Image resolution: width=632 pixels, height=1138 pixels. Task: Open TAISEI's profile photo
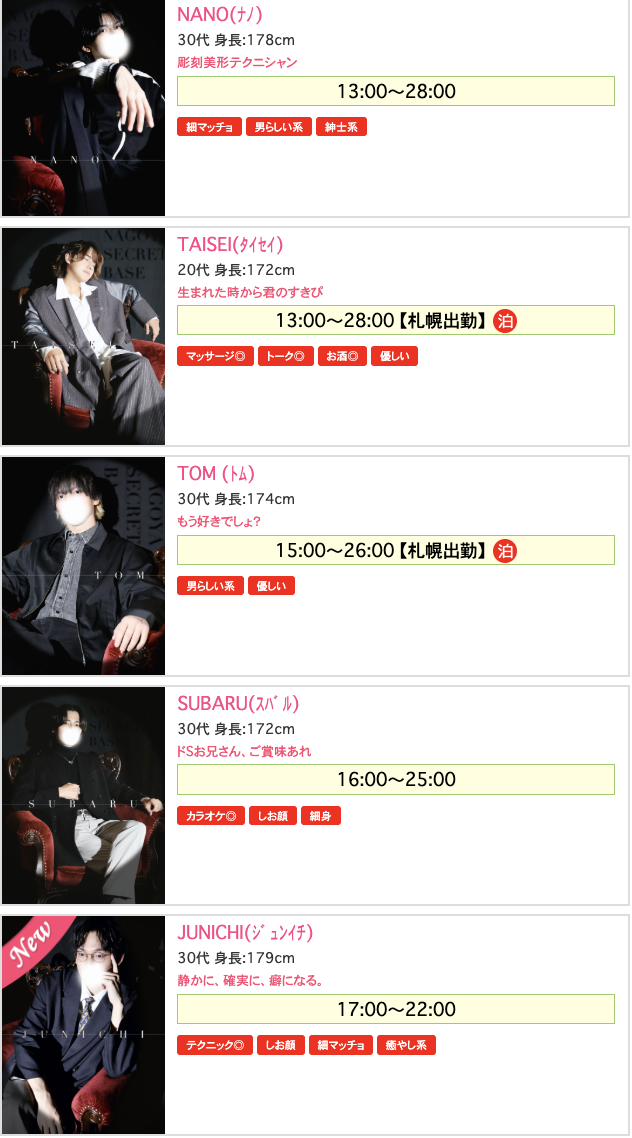tap(83, 336)
